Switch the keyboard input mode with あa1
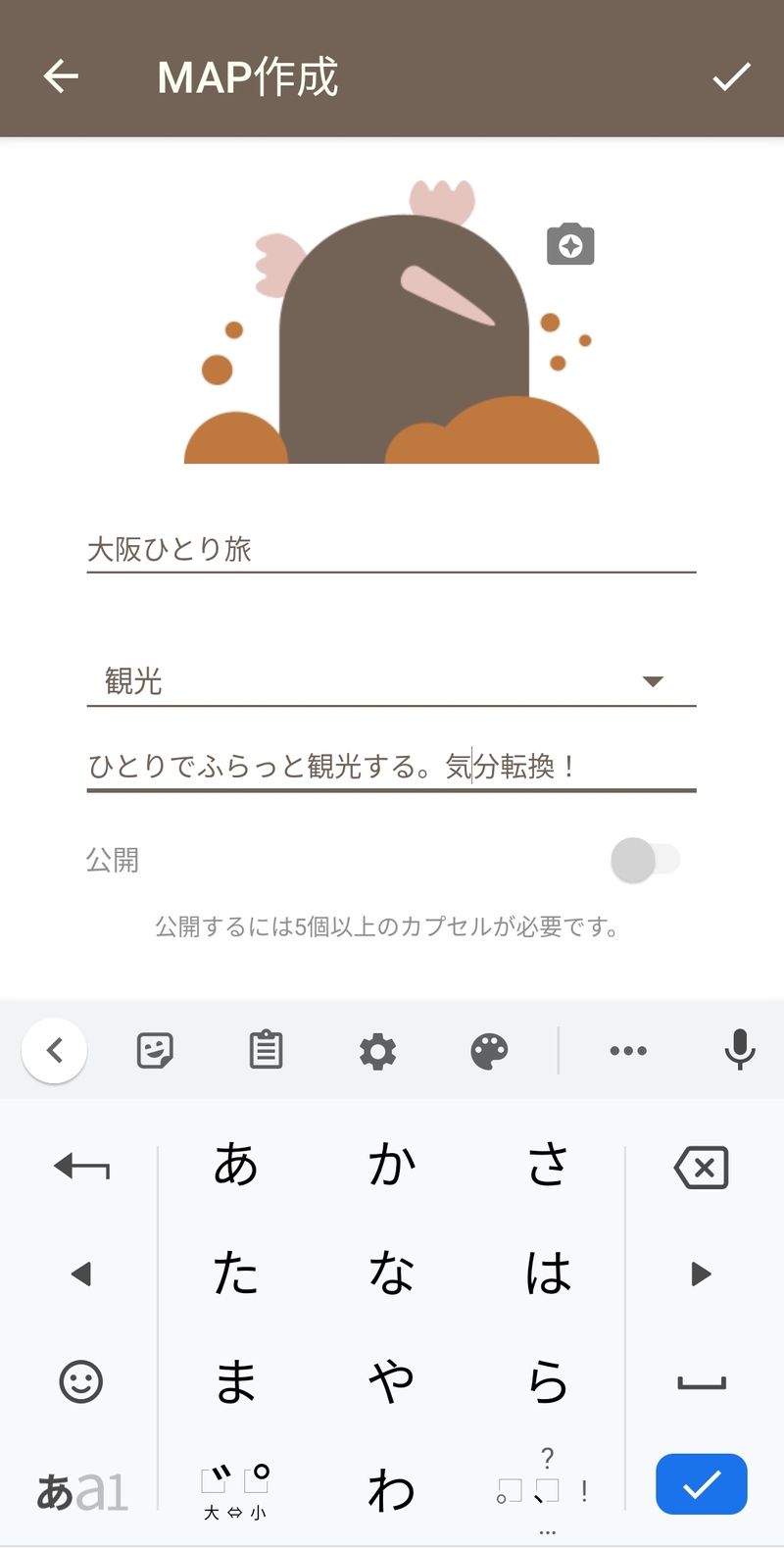This screenshot has height=1548, width=784. [82, 1491]
